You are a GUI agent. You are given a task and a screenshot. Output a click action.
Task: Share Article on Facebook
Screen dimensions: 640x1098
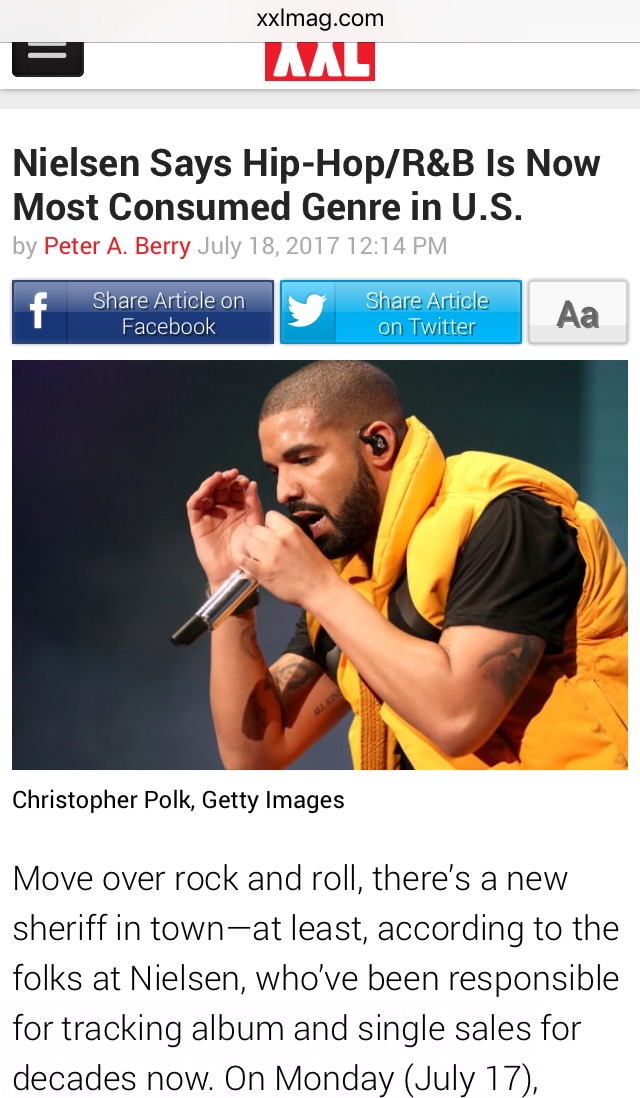click(x=143, y=313)
